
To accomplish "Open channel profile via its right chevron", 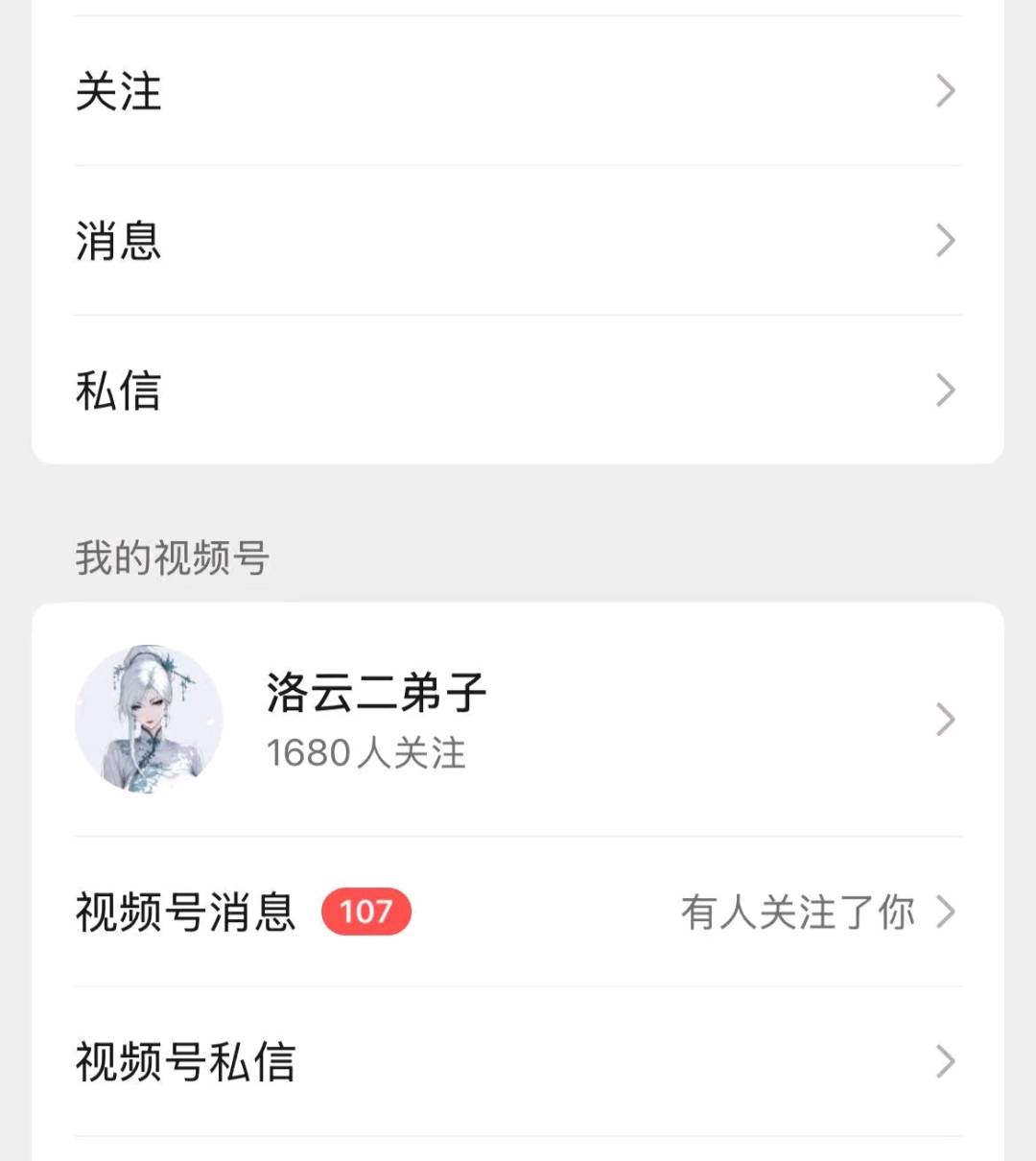I will tap(947, 720).
